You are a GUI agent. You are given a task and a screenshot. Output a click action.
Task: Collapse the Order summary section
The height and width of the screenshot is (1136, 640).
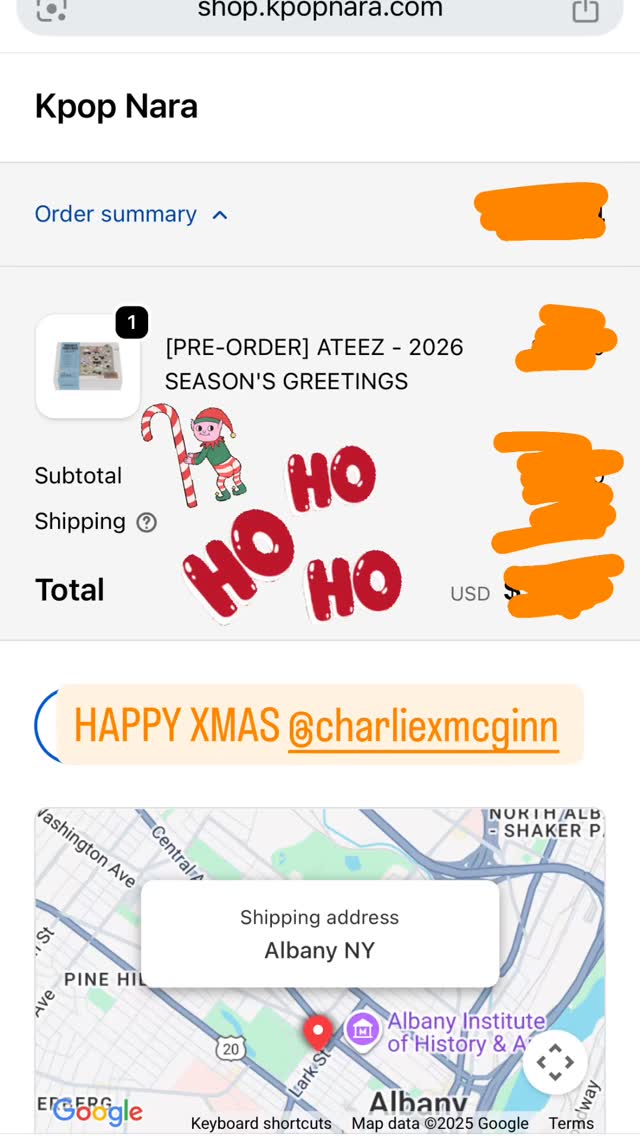click(131, 214)
